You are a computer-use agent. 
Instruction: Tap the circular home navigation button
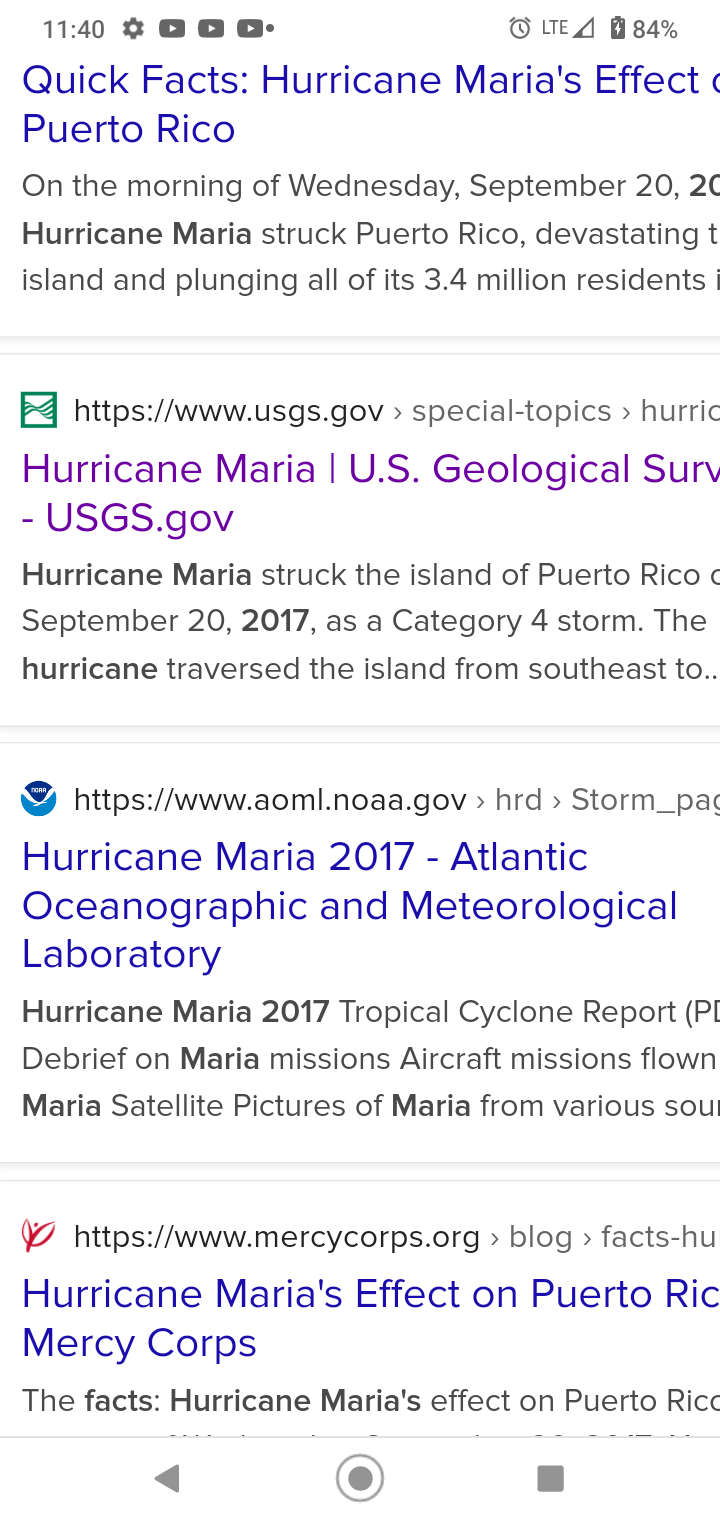point(359,1477)
